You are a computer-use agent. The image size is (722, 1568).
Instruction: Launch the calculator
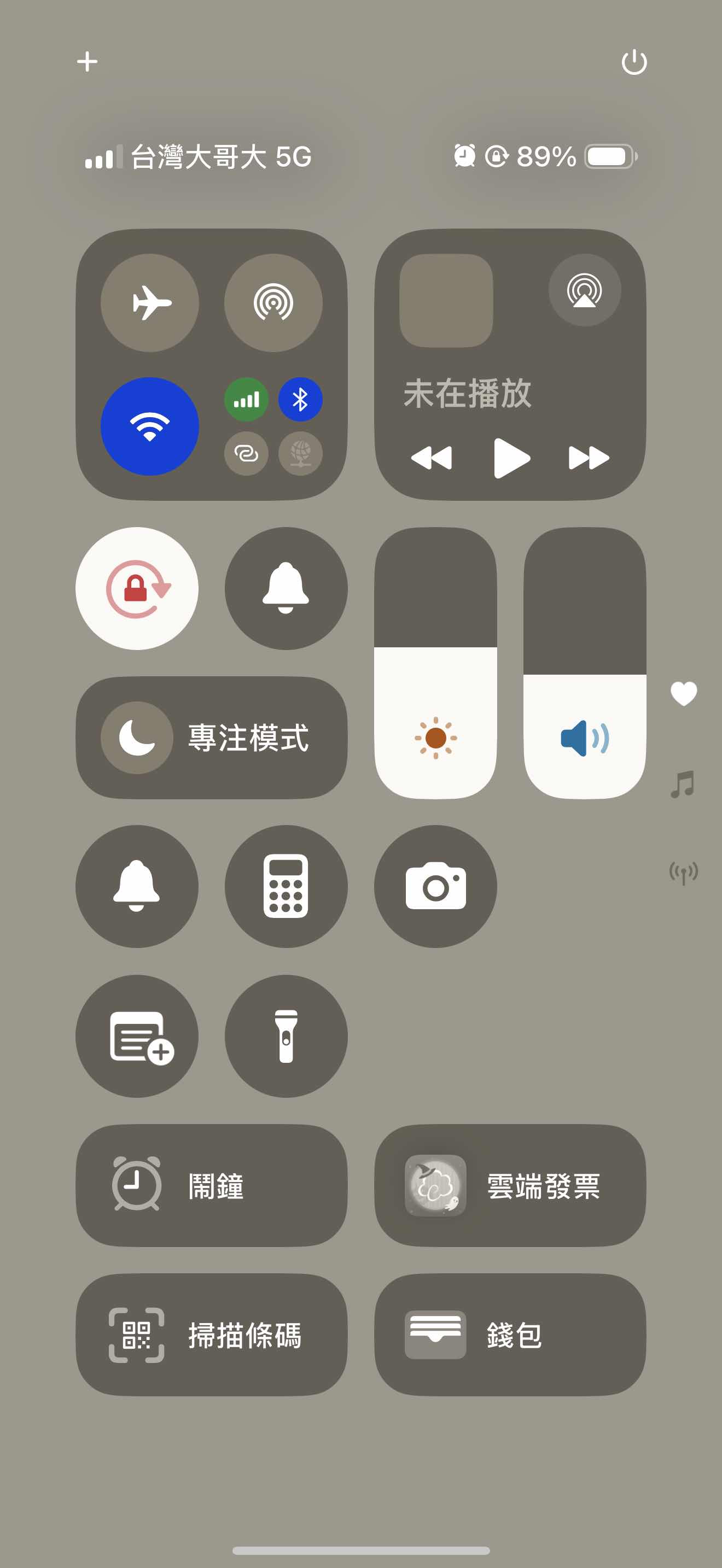click(x=286, y=886)
